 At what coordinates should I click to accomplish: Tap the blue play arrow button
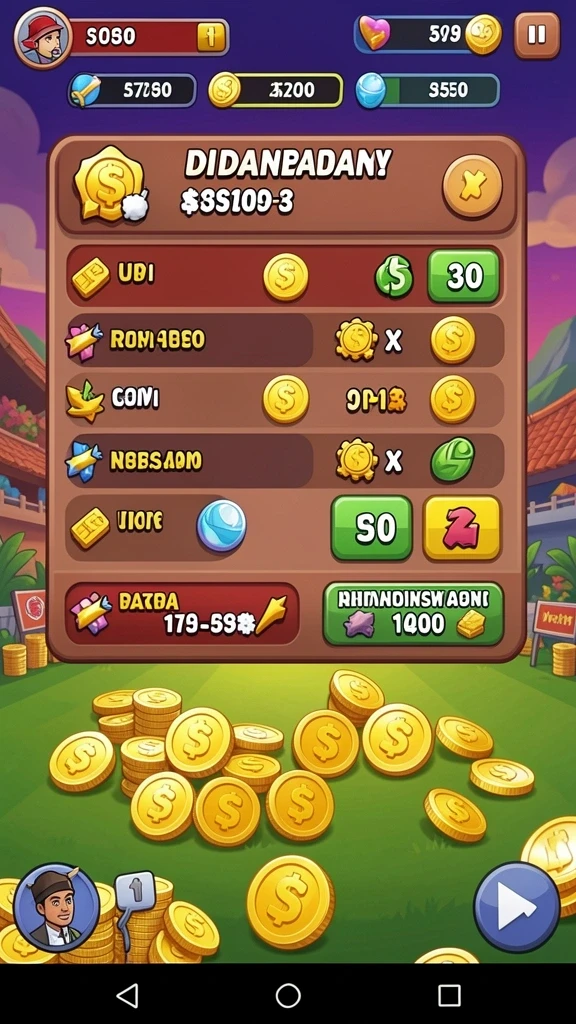click(517, 907)
